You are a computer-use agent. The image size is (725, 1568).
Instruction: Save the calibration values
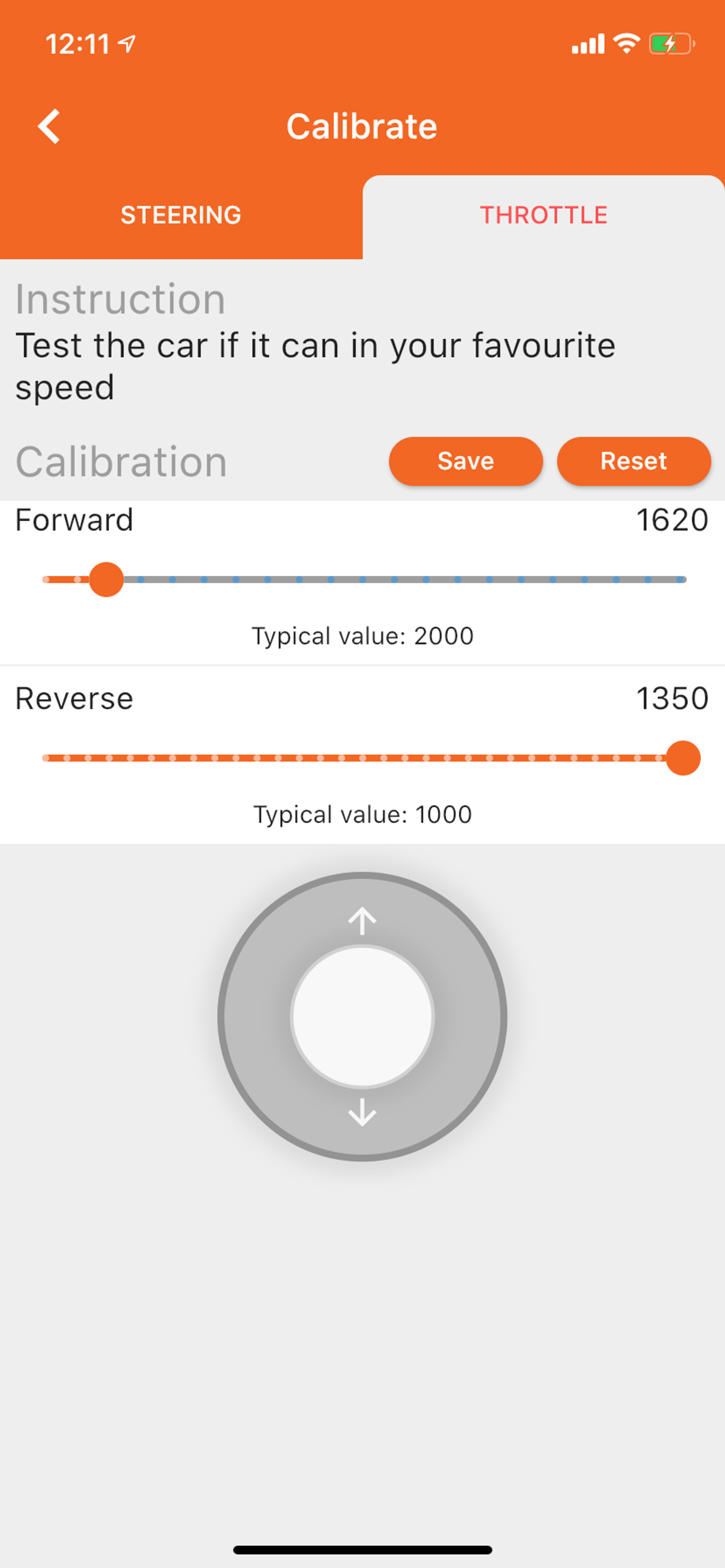coord(465,461)
